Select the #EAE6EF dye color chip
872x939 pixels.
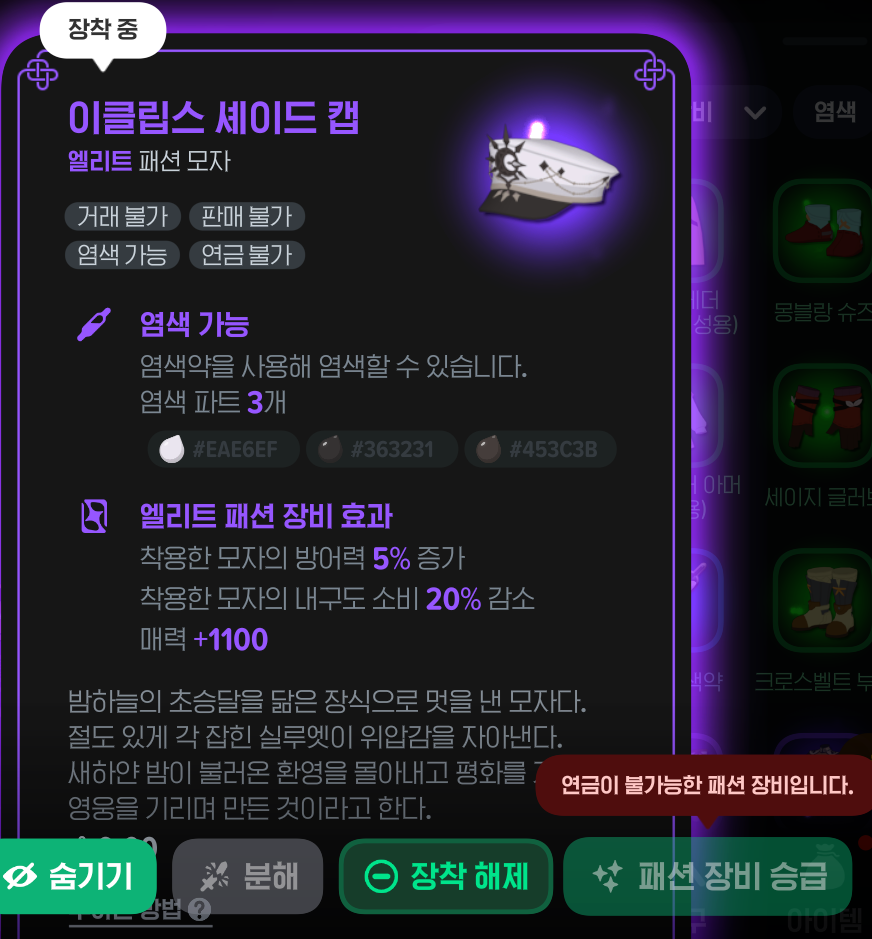(224, 450)
